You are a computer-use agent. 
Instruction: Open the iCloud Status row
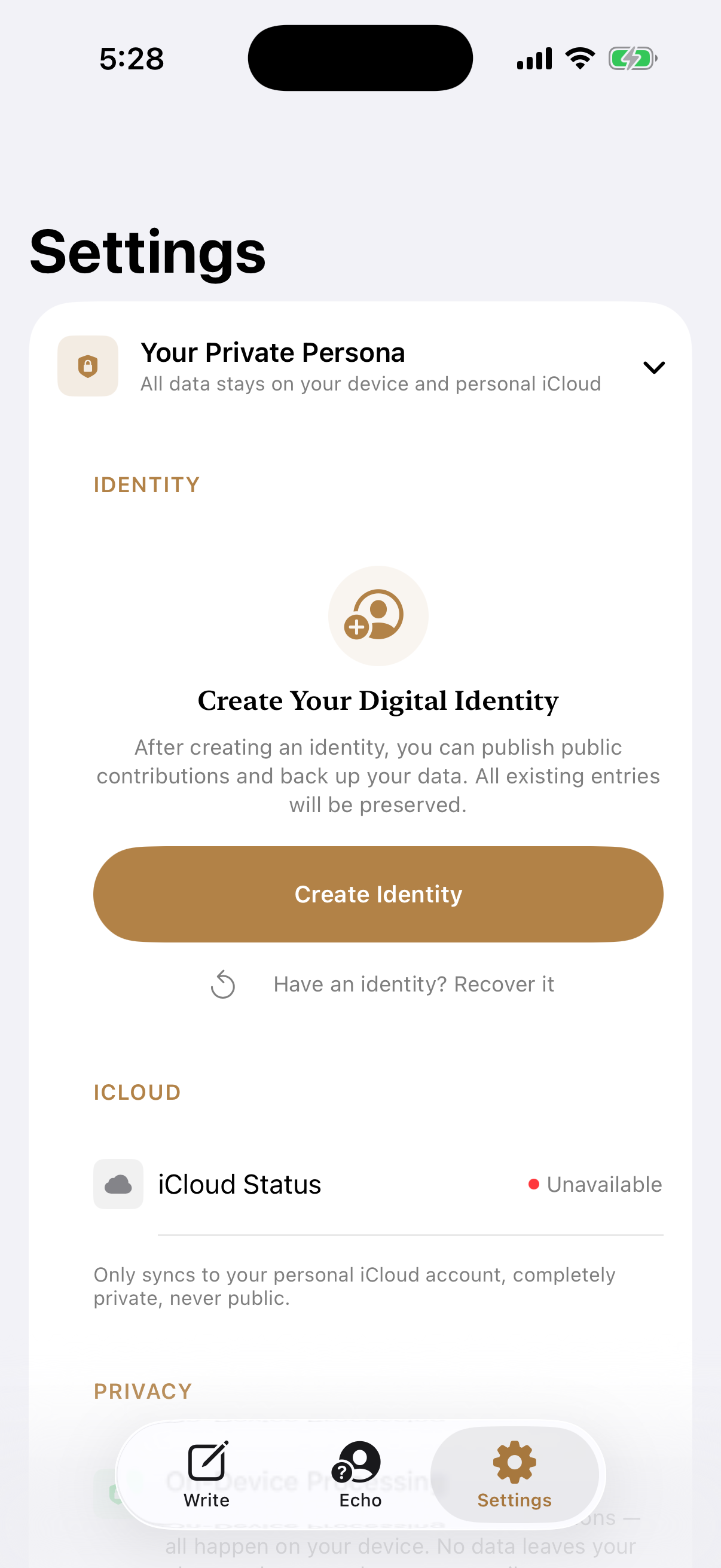[x=378, y=1185]
